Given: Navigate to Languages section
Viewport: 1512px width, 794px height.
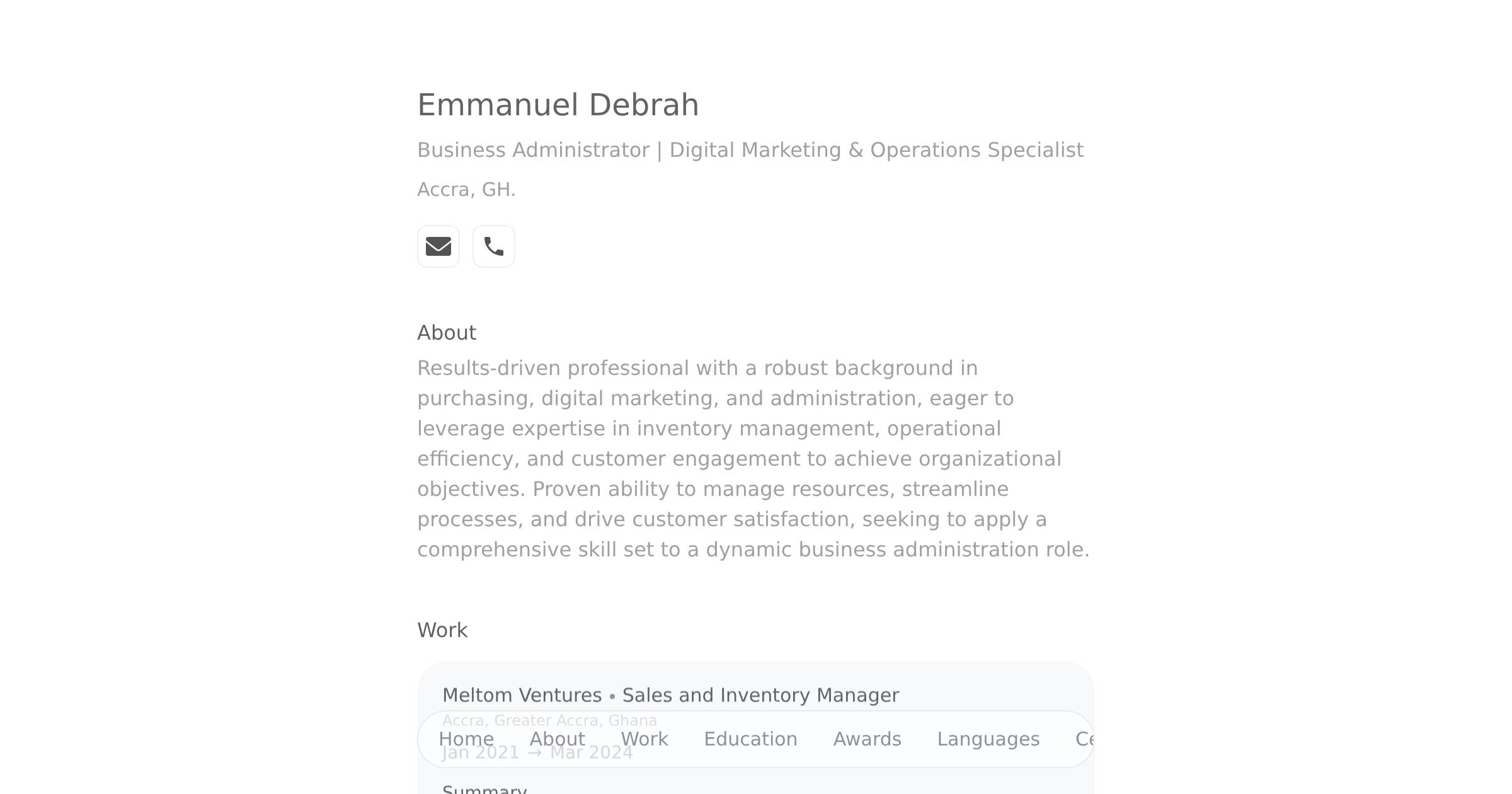Looking at the screenshot, I should click(988, 739).
